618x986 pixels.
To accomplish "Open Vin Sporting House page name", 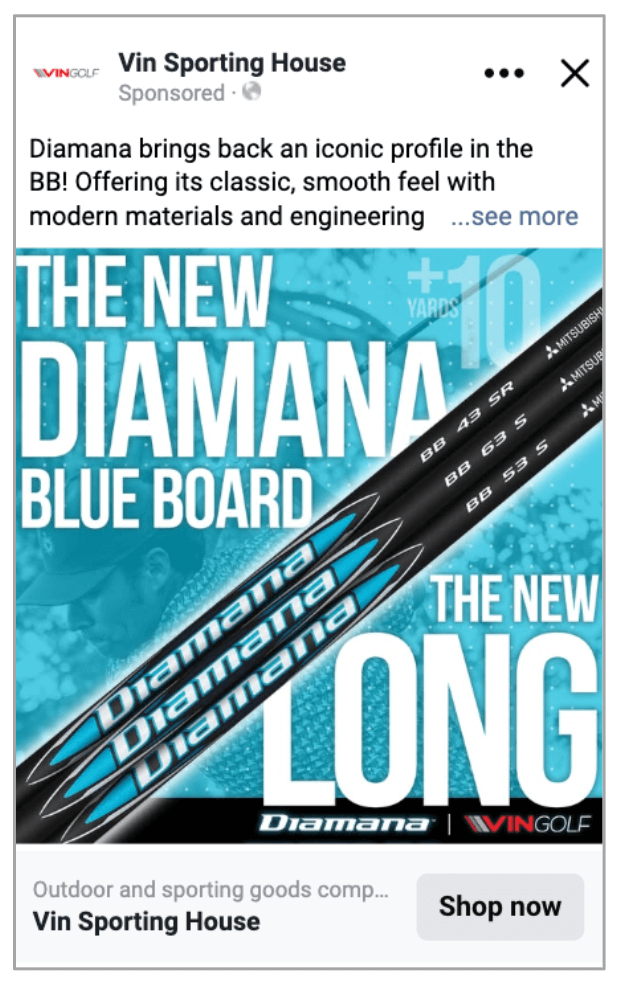I will pyautogui.click(x=231, y=62).
